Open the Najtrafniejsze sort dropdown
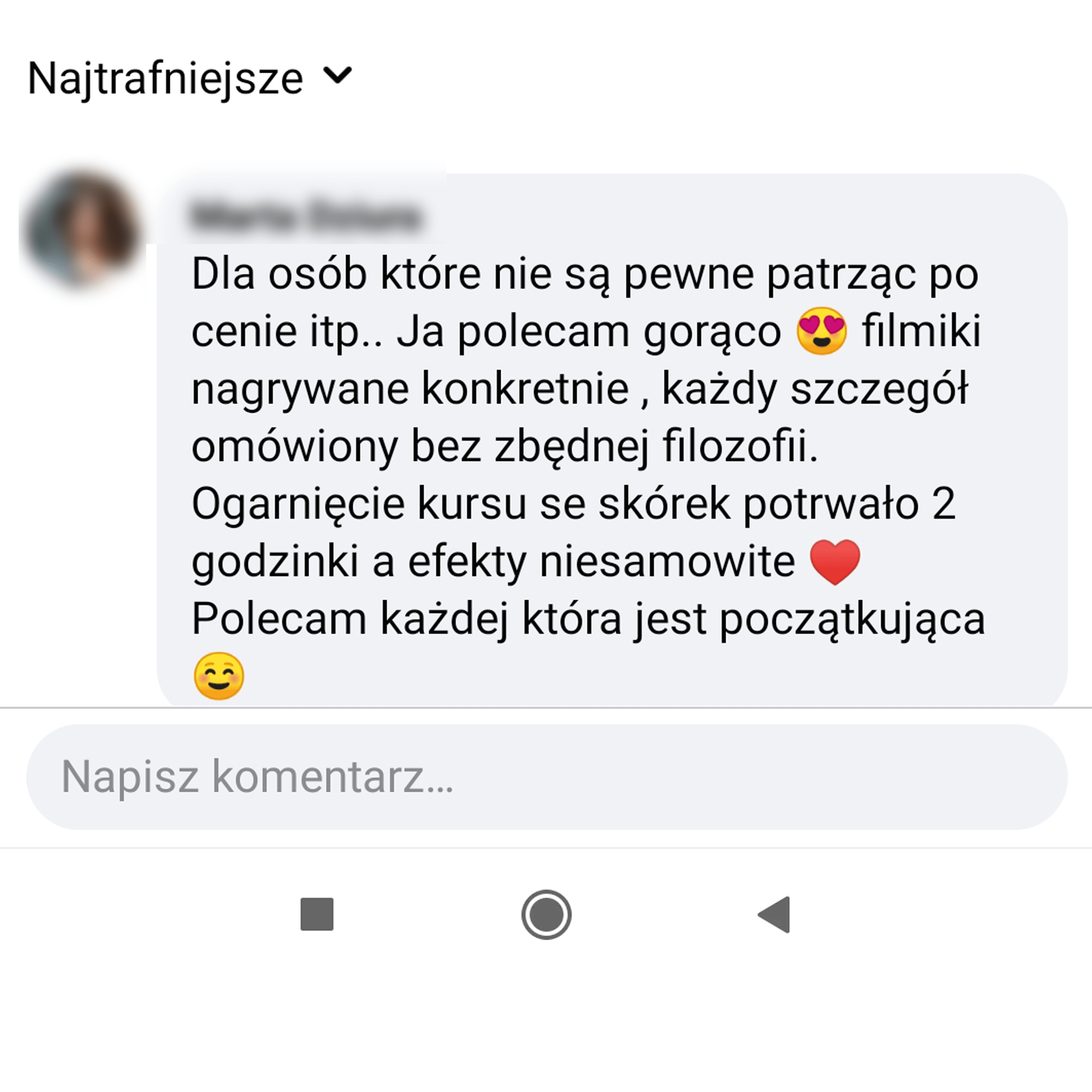 pyautogui.click(x=189, y=78)
